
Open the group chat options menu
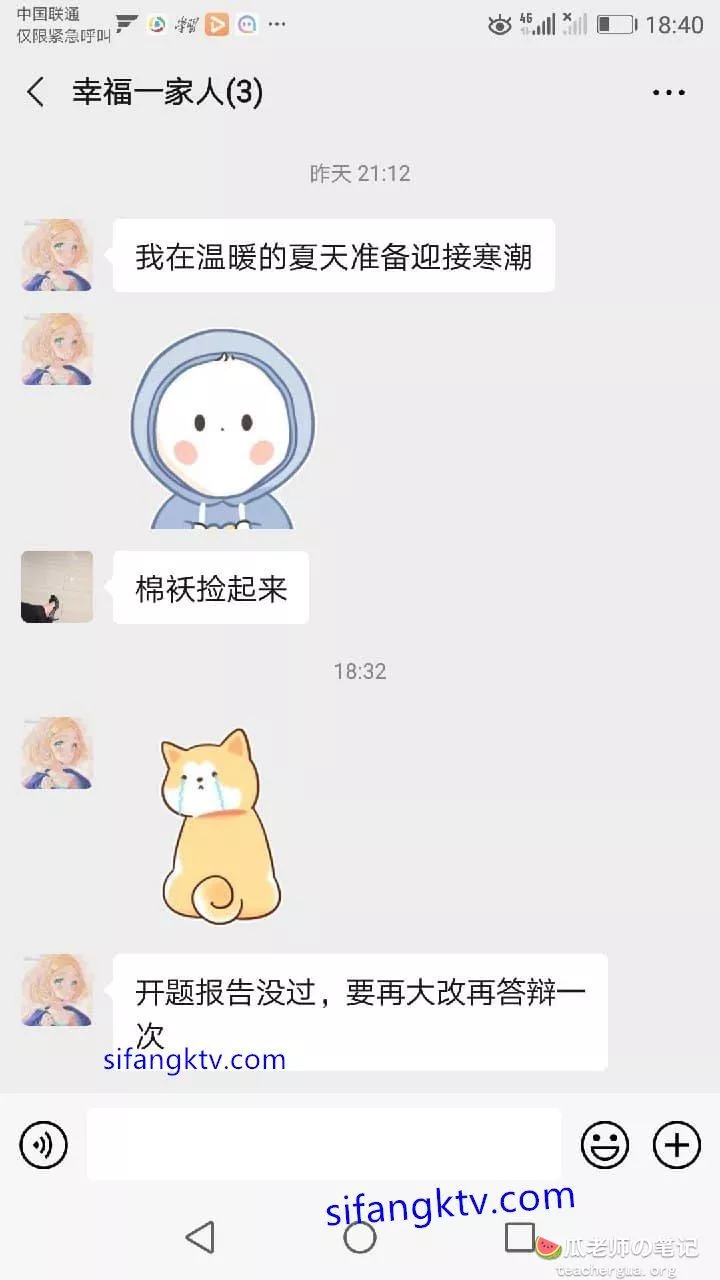(669, 93)
